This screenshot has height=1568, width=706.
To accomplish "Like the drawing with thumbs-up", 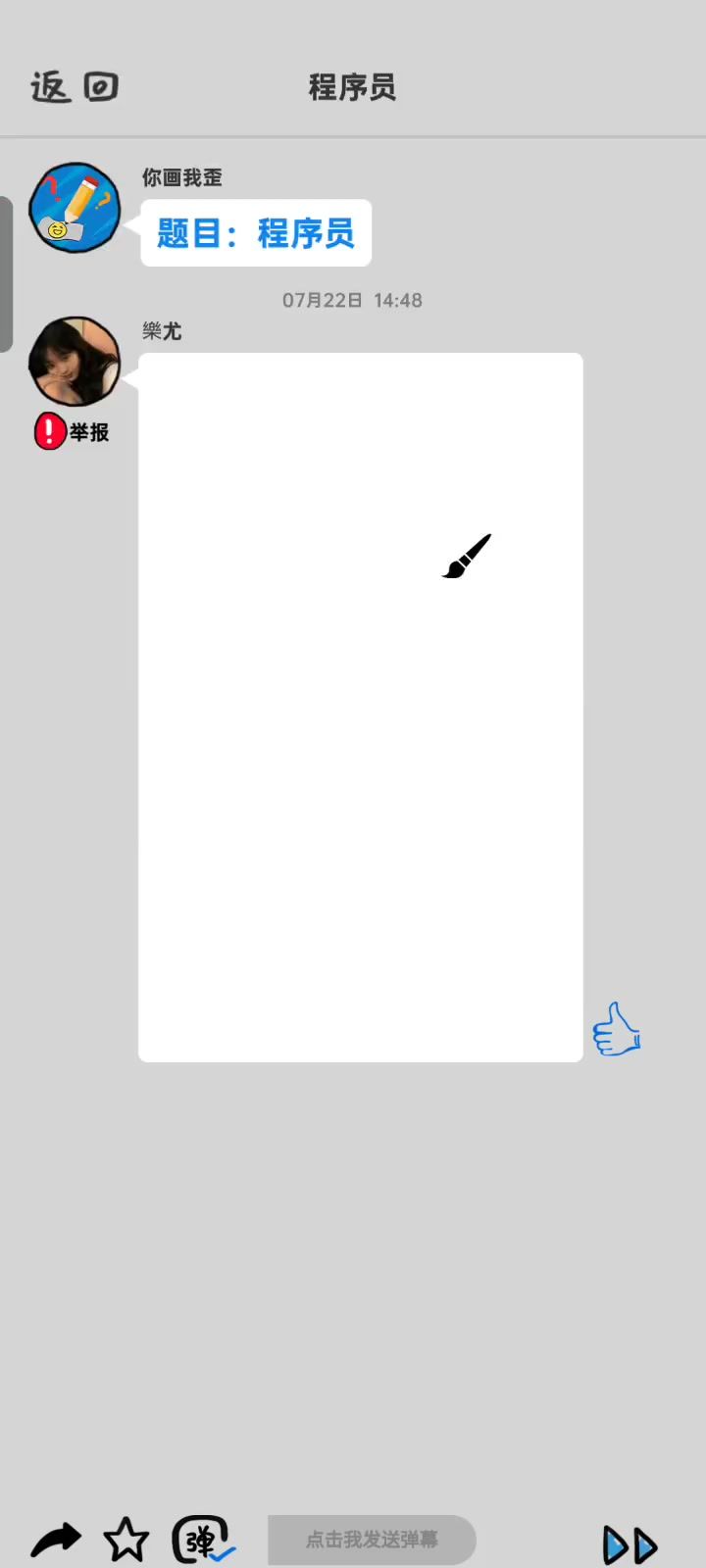I will point(616,1029).
